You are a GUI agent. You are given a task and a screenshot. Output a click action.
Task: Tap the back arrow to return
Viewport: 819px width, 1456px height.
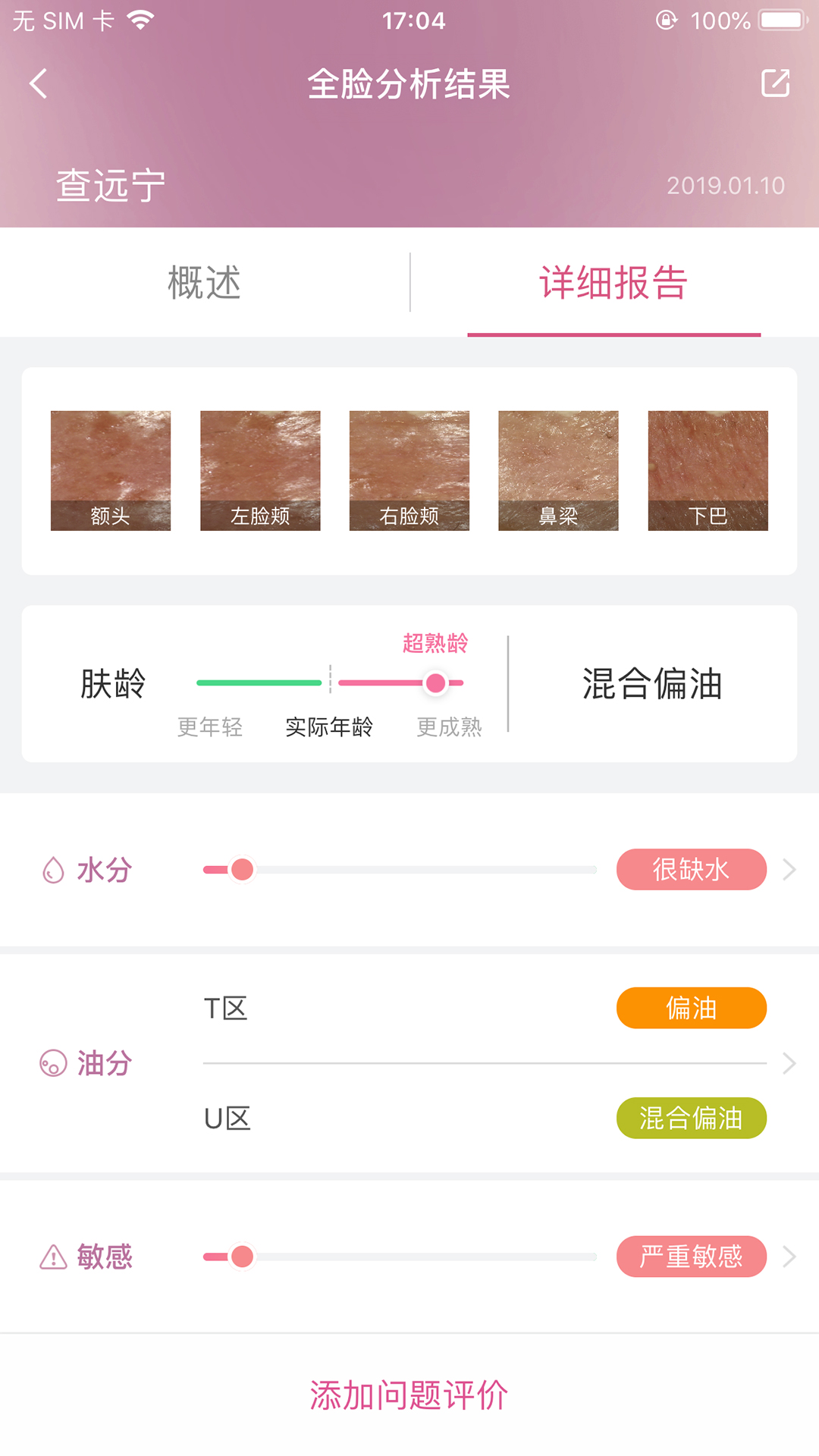pyautogui.click(x=37, y=83)
